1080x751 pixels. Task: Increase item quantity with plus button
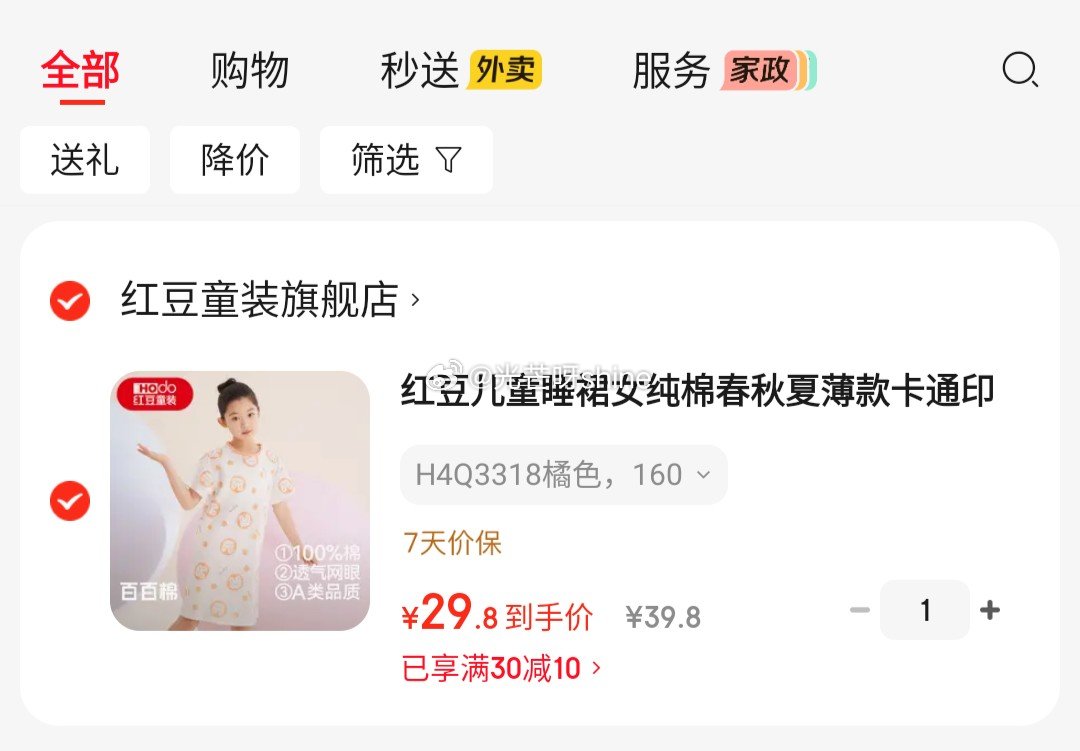(x=990, y=610)
